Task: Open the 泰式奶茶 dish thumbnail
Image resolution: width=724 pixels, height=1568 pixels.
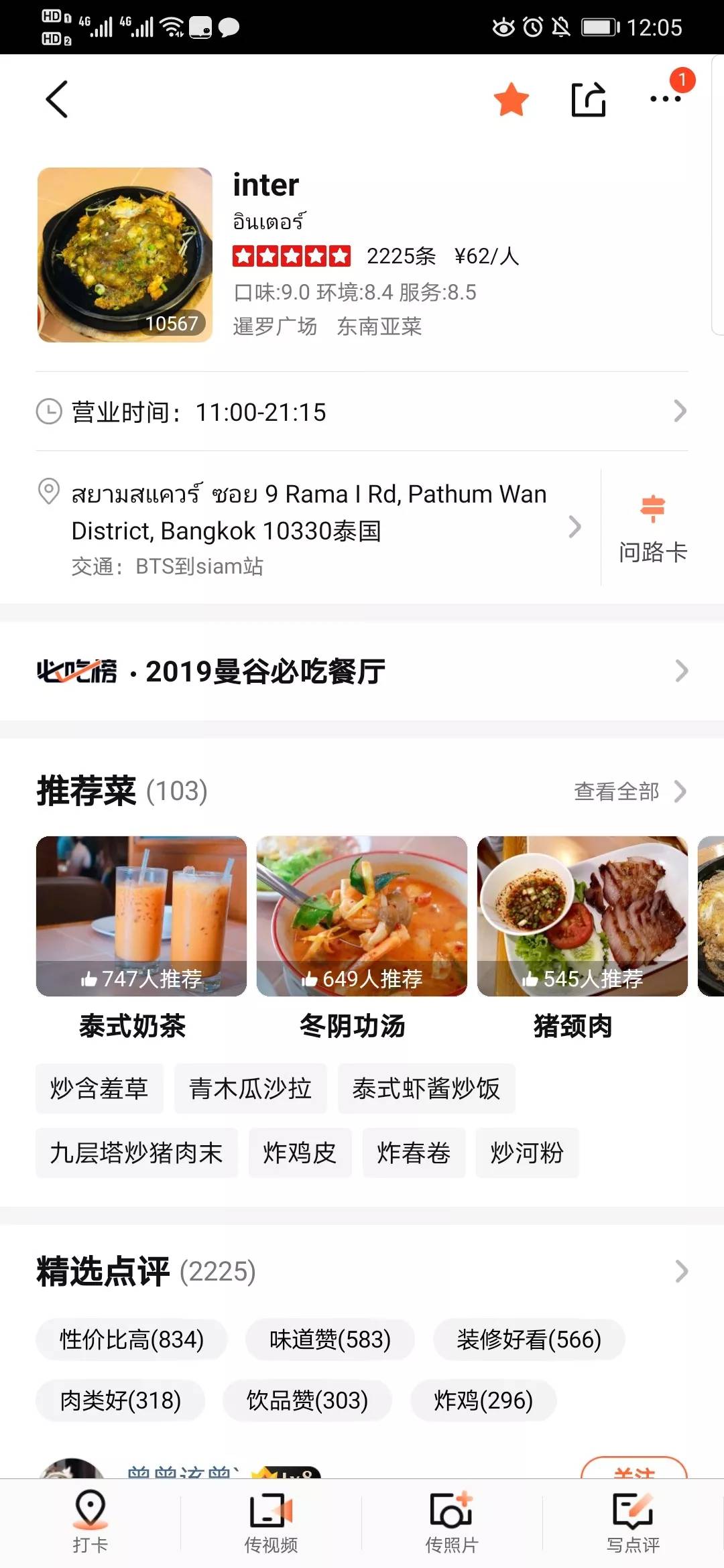Action: pos(141,918)
